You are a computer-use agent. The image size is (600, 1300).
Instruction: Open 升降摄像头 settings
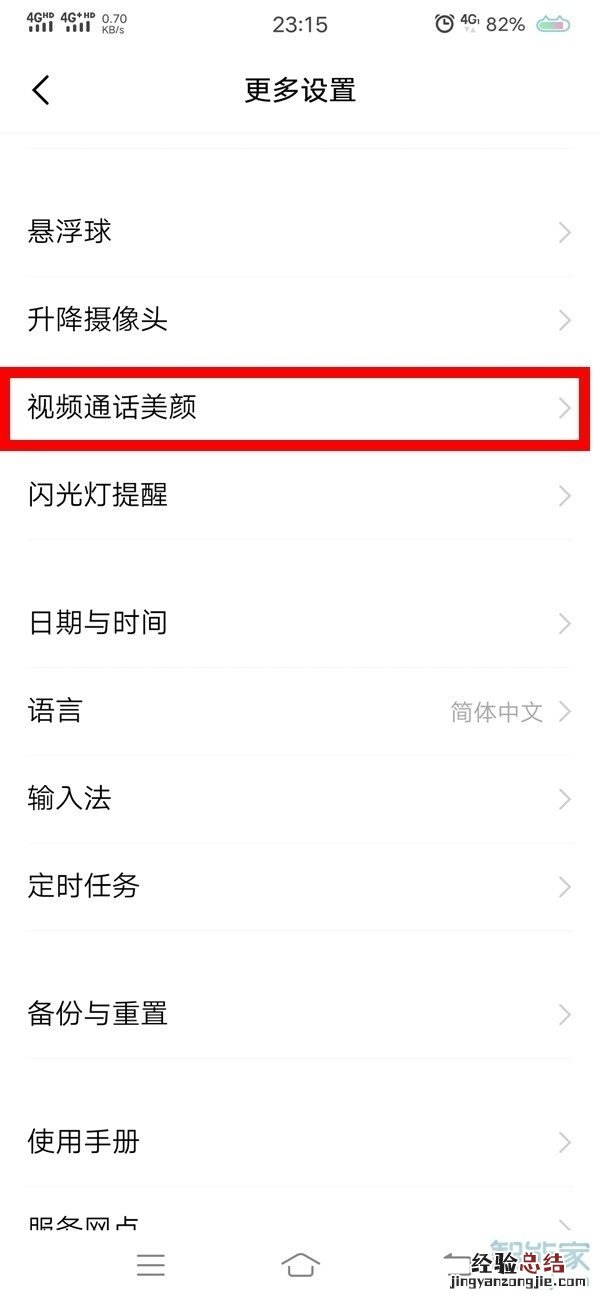tap(300, 320)
